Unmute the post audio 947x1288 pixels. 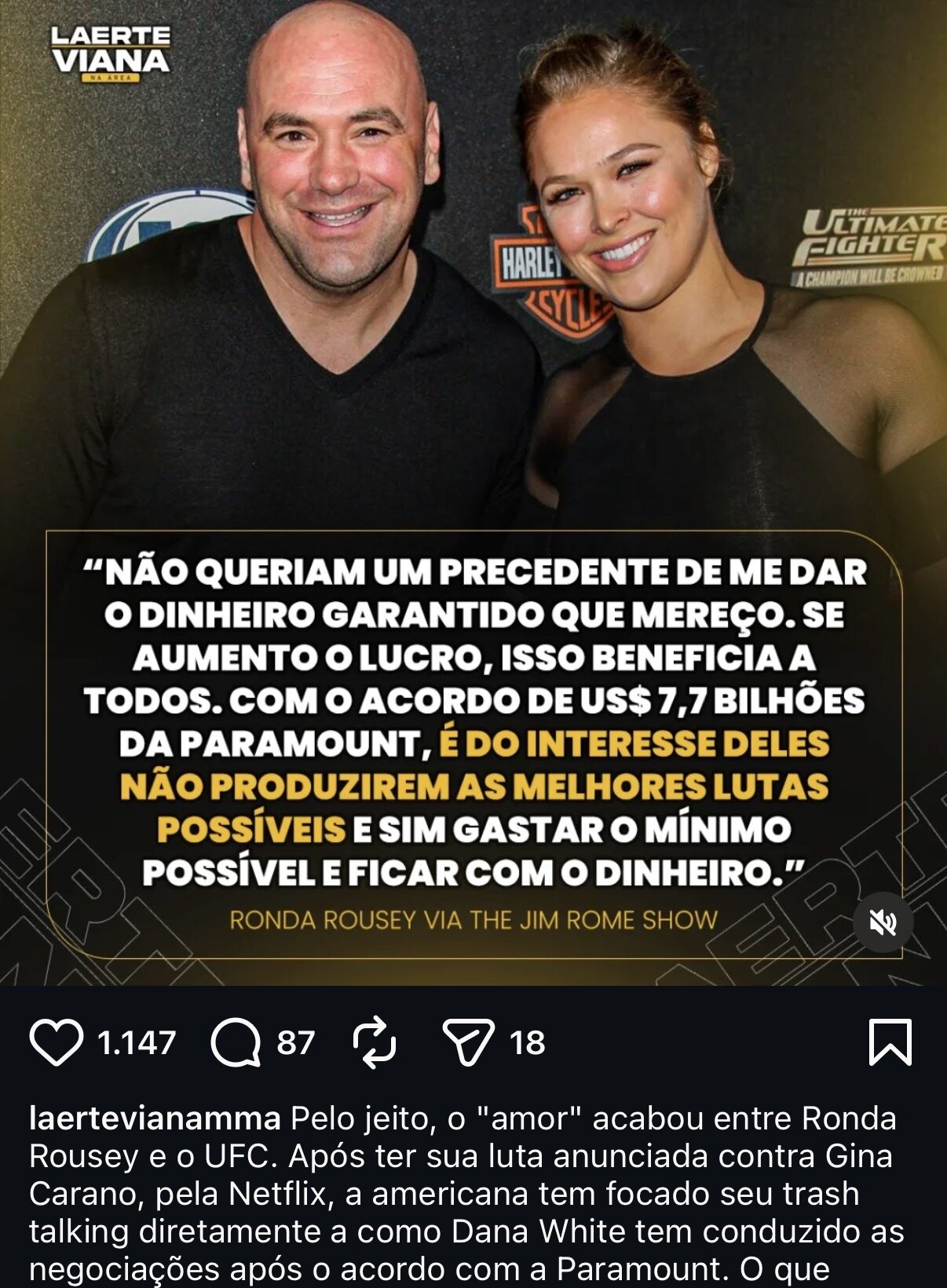point(883,923)
